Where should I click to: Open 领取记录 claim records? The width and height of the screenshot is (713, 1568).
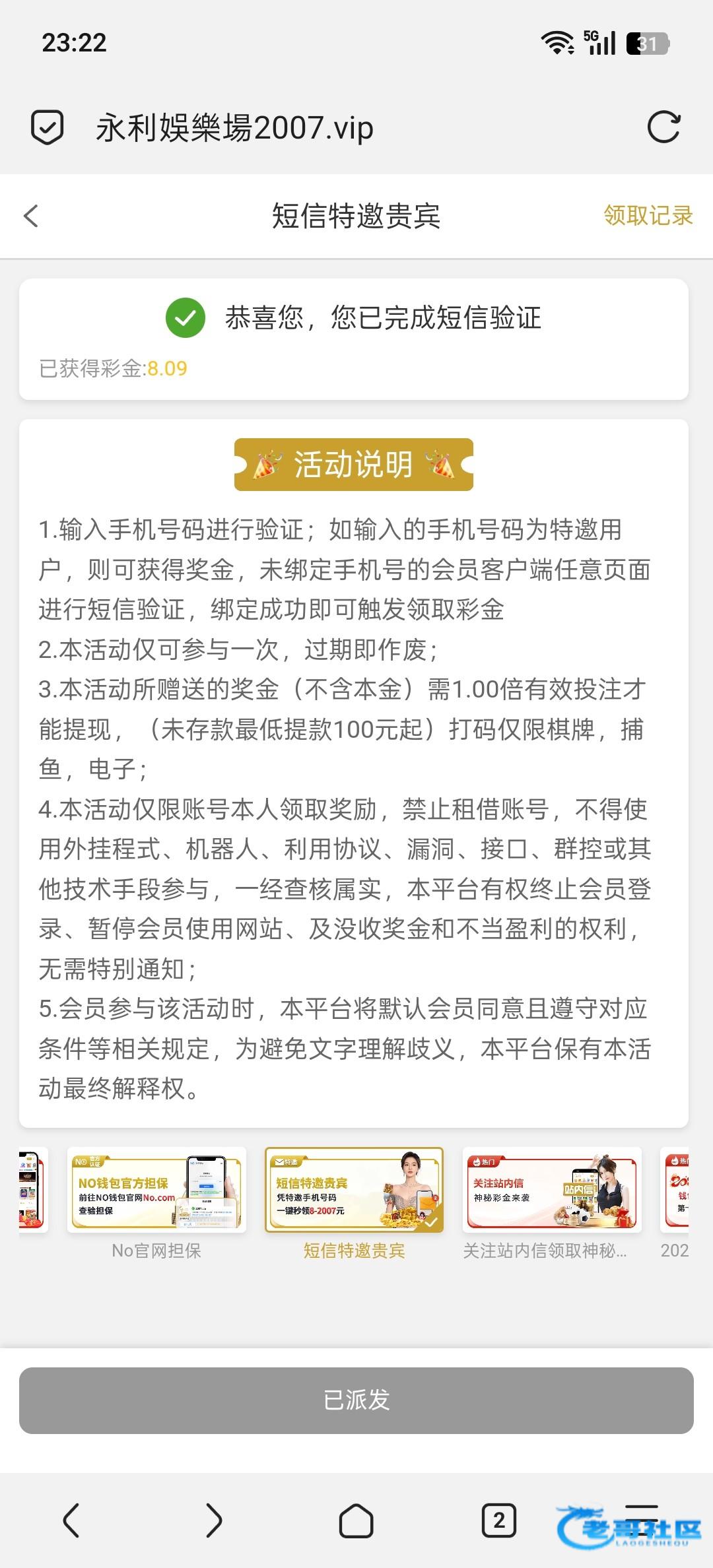pyautogui.click(x=648, y=216)
